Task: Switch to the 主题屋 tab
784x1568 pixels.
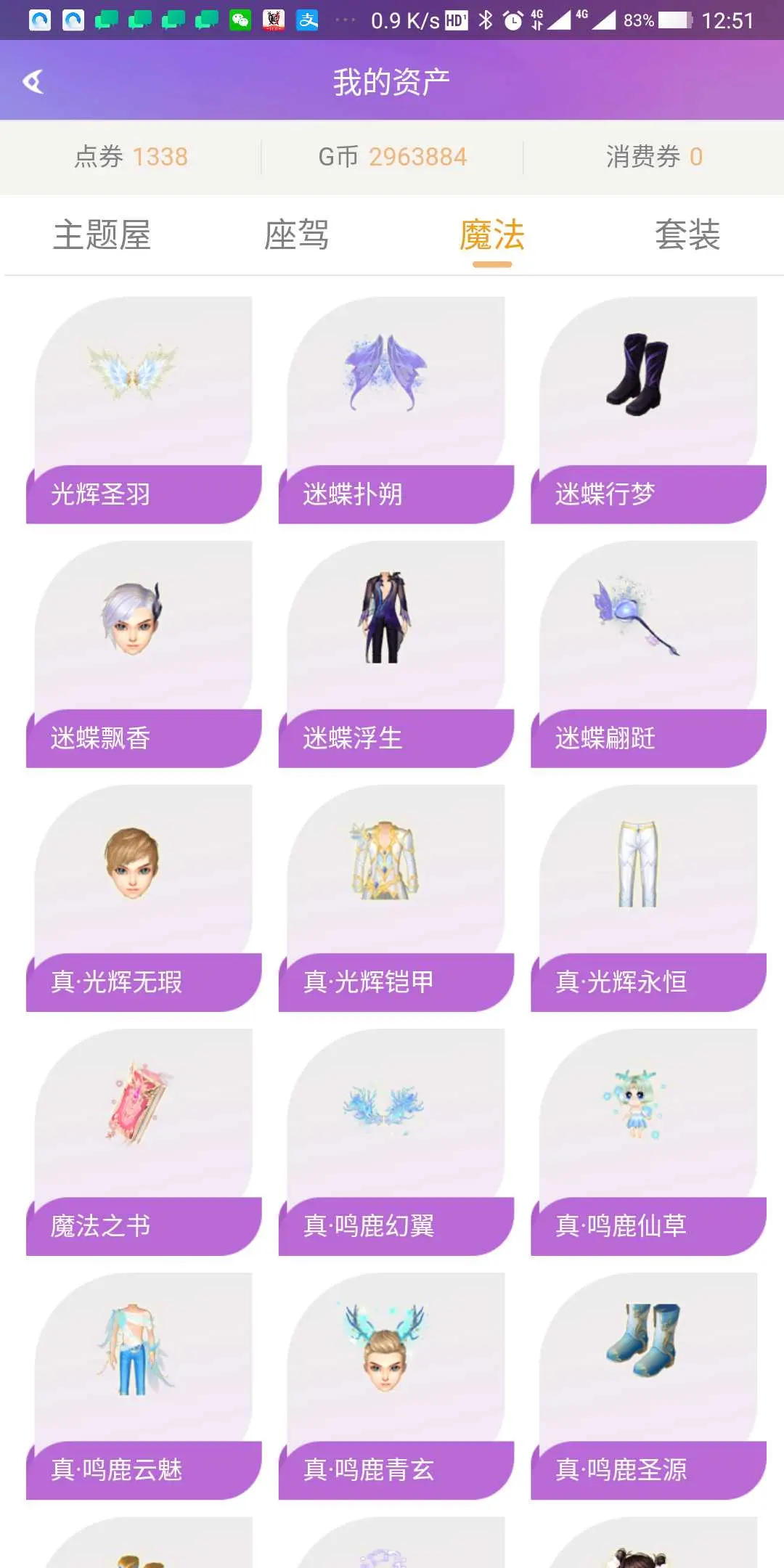Action: [102, 235]
